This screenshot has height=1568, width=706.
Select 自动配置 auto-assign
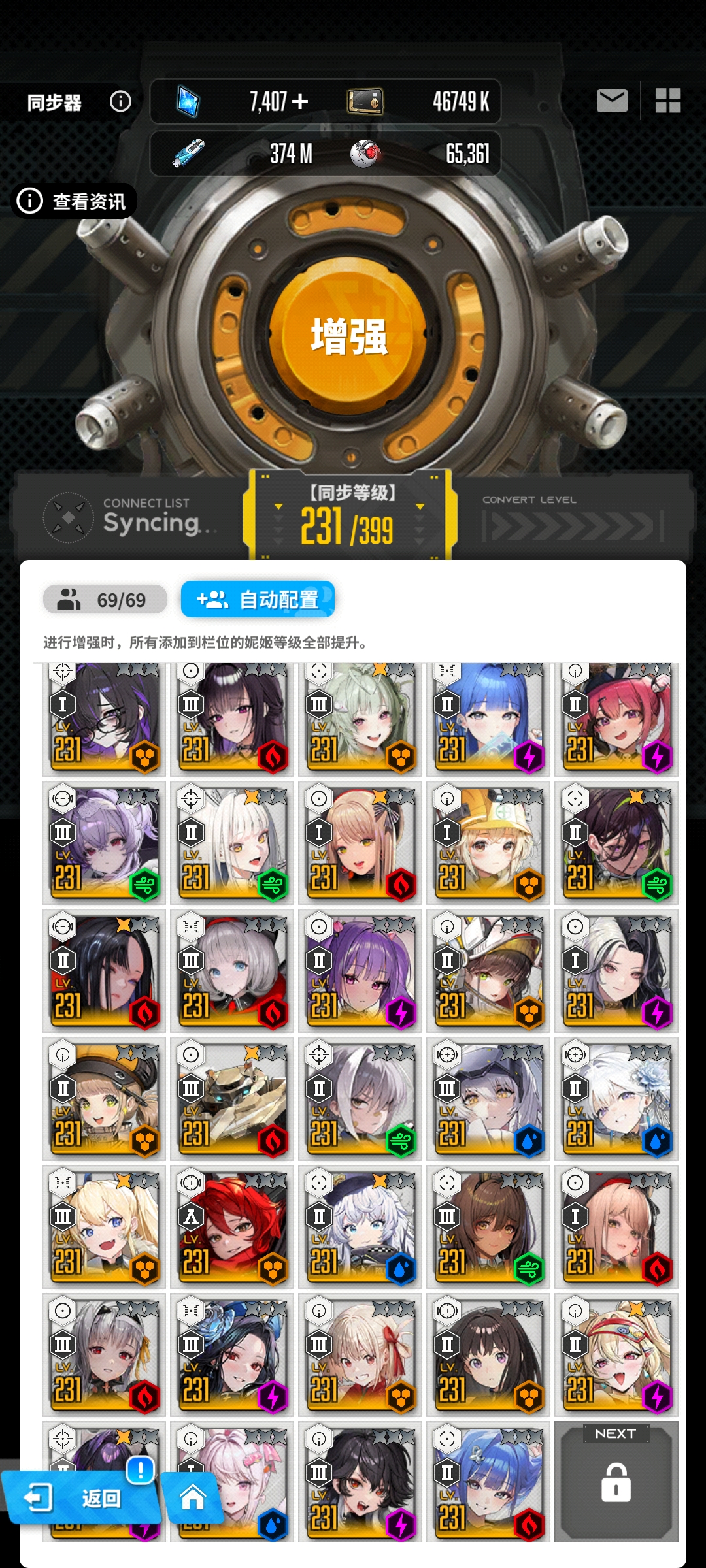(258, 599)
